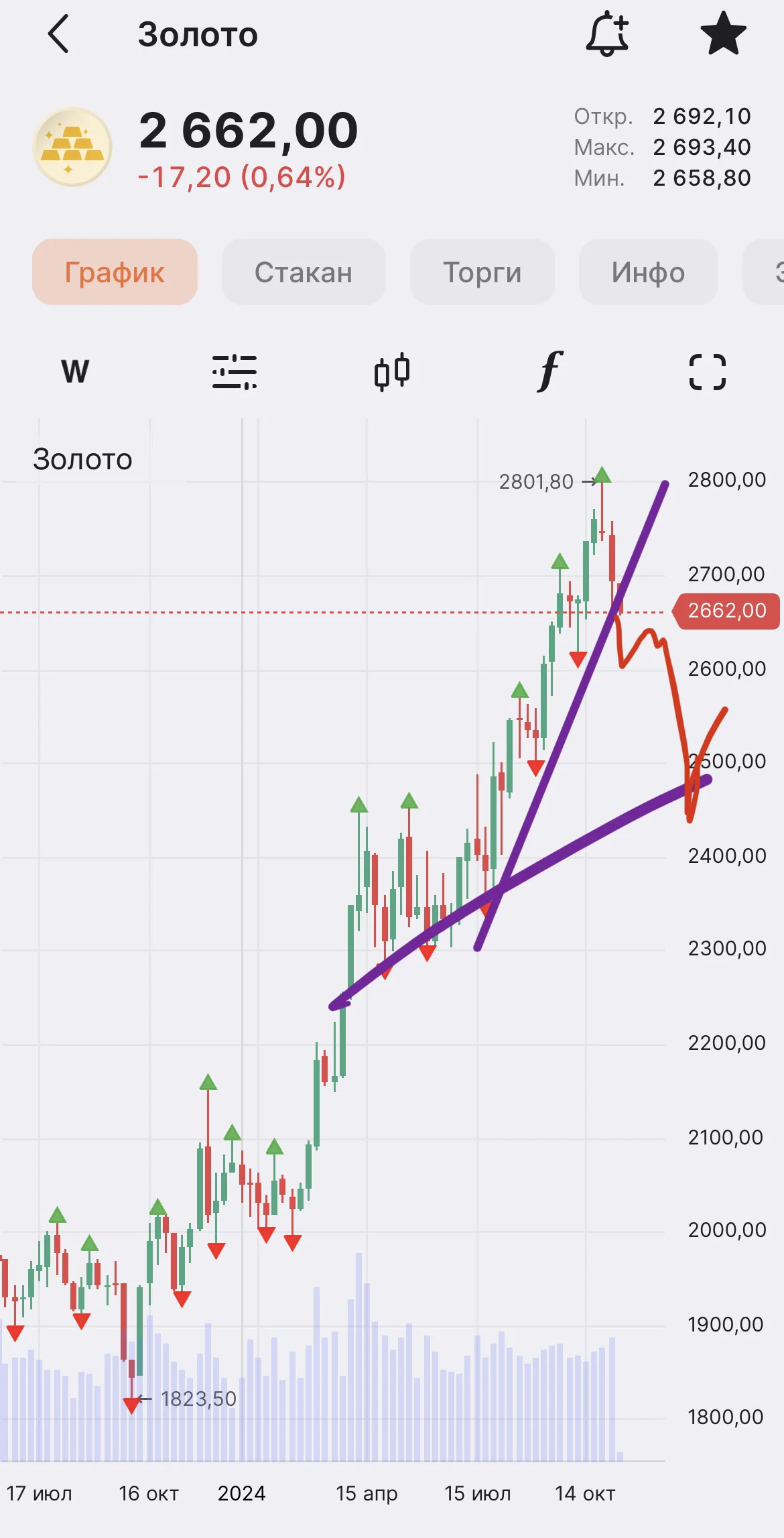Go back using the back arrow
784x1538 pixels.
point(59,34)
